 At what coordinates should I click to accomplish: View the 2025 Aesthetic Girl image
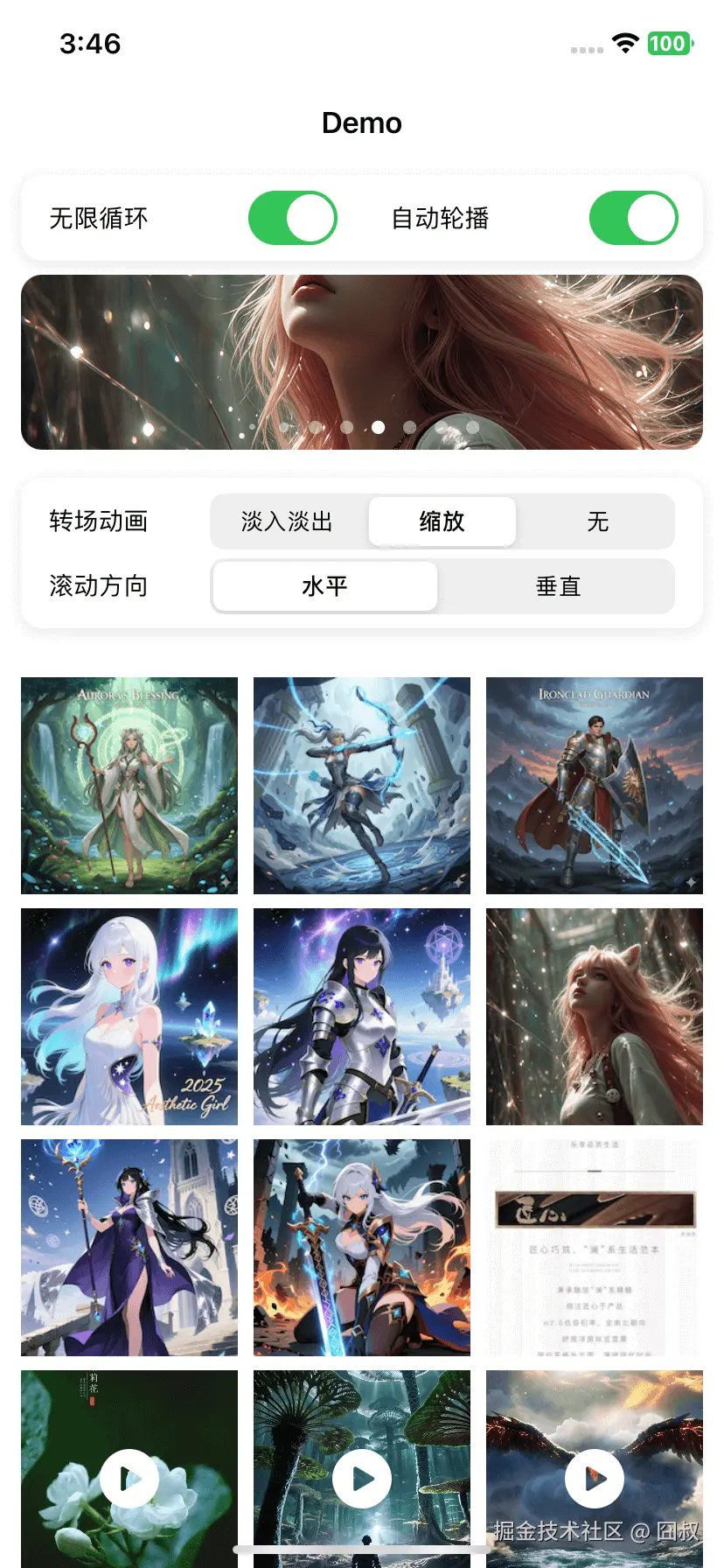point(129,1016)
